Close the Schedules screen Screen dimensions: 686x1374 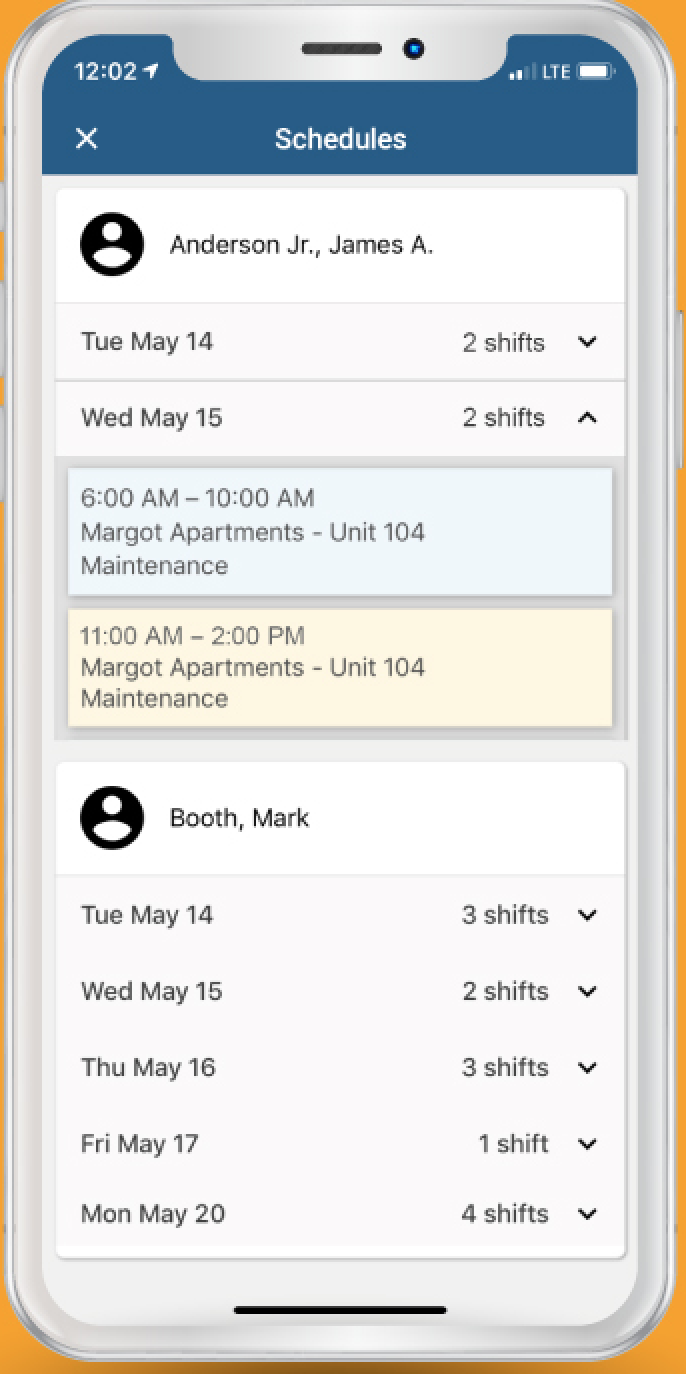pos(87,139)
